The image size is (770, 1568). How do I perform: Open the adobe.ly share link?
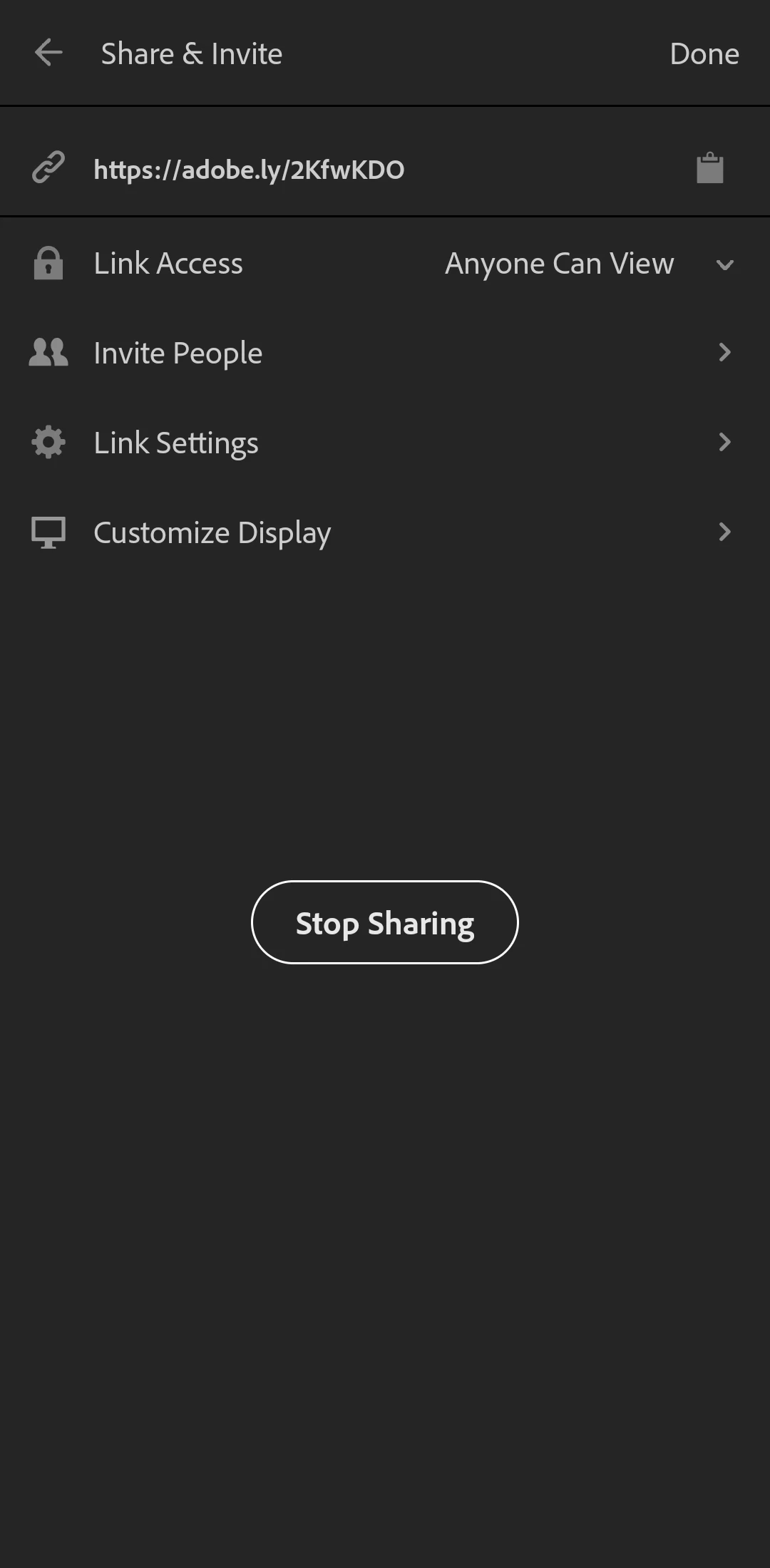pyautogui.click(x=249, y=170)
